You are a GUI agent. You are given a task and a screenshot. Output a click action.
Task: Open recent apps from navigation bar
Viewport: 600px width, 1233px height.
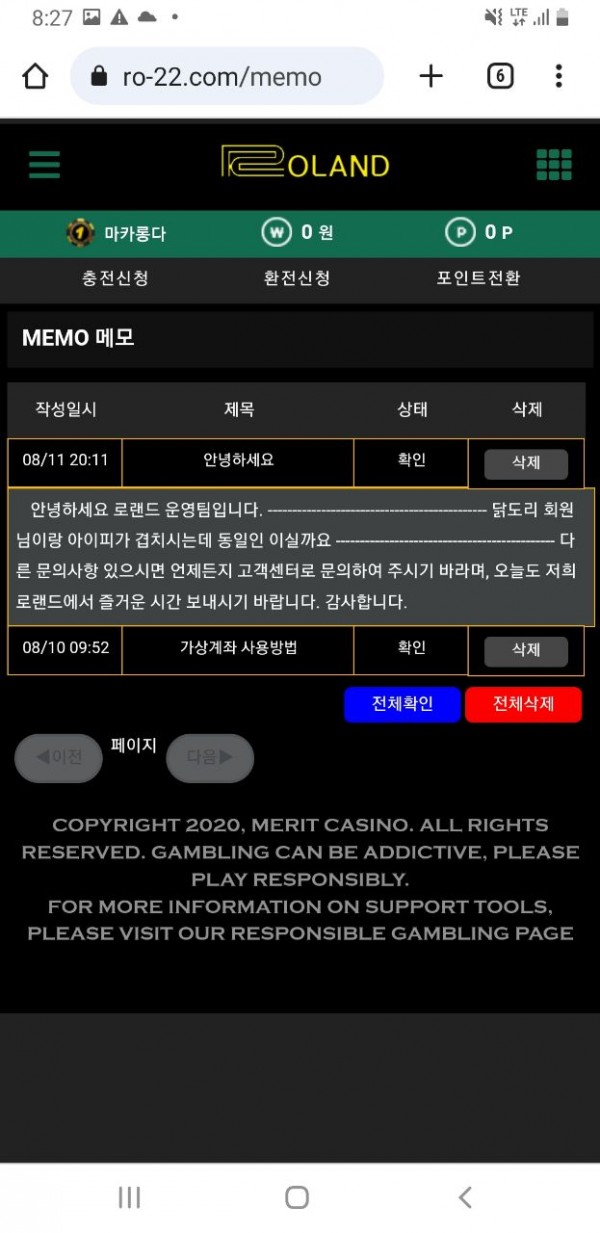pyautogui.click(x=129, y=1197)
